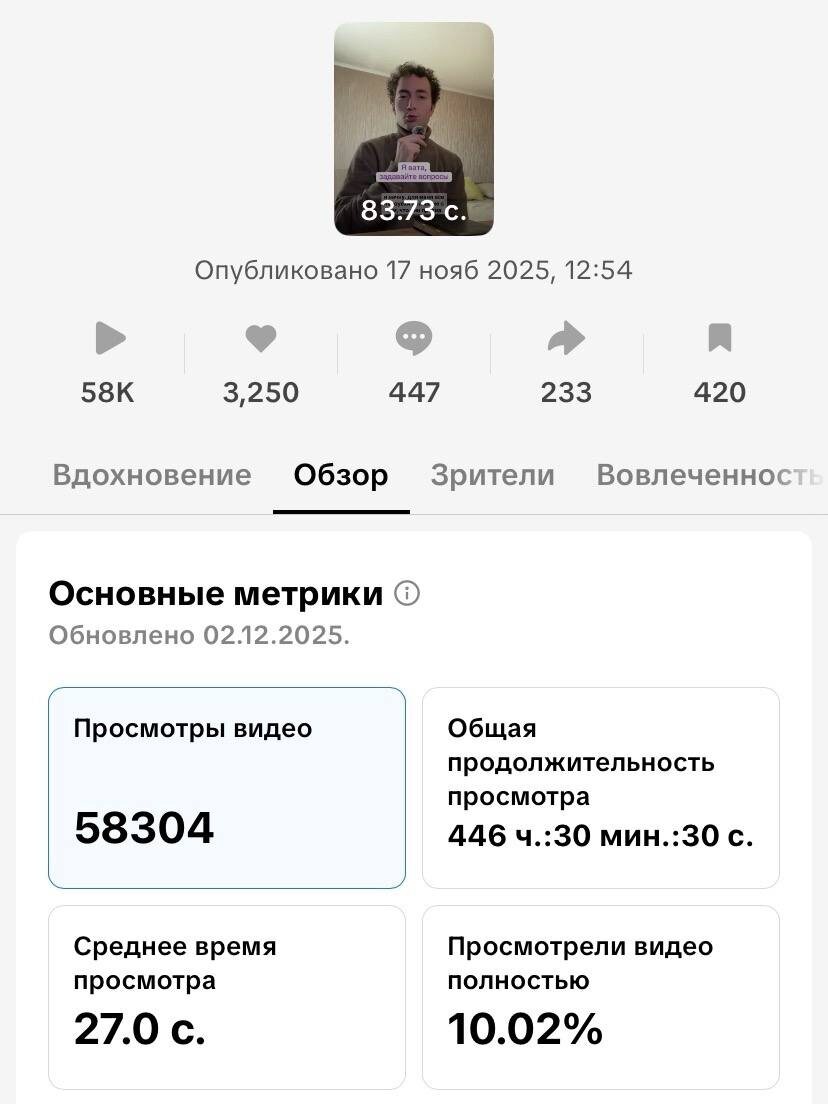The width and height of the screenshot is (828, 1104).
Task: Tap the info icon beside Основные метрики
Action: [407, 594]
